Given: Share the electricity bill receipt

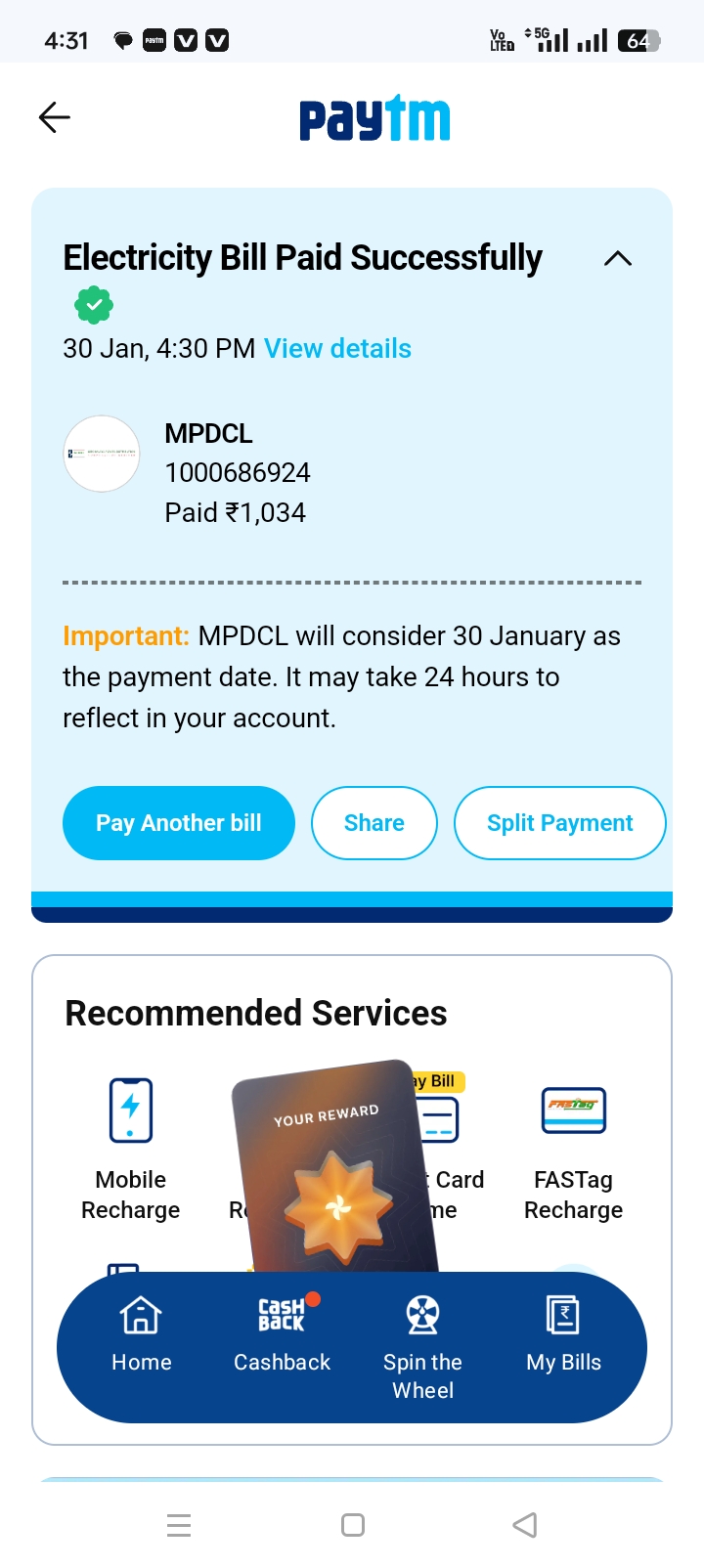Looking at the screenshot, I should tap(374, 823).
